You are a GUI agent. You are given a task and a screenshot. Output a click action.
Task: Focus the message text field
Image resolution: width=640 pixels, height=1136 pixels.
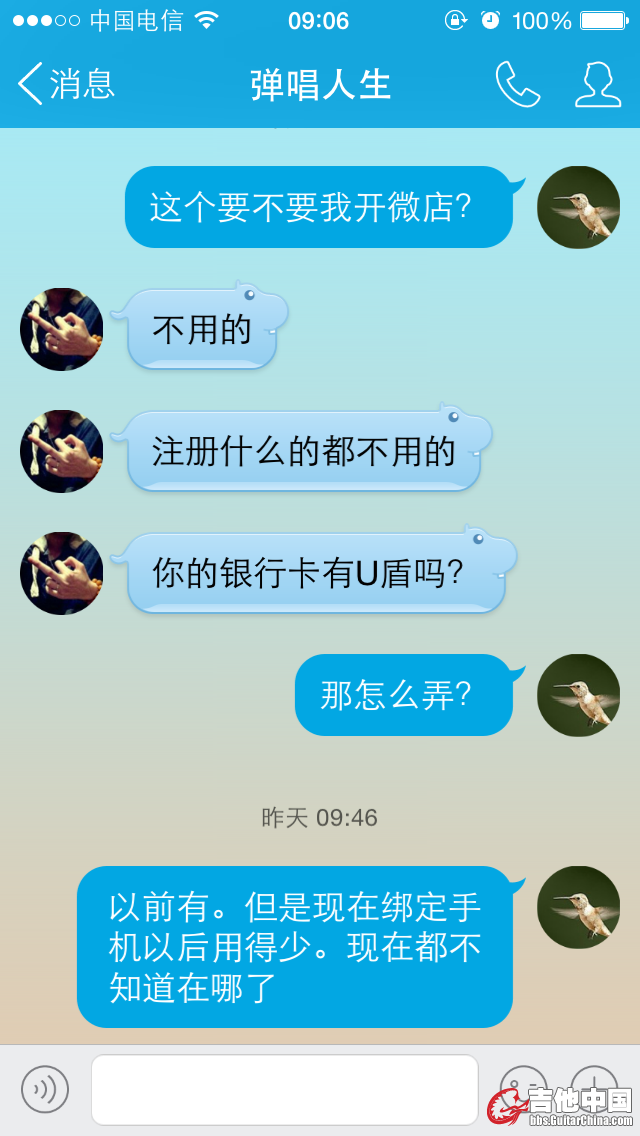coord(284,1089)
